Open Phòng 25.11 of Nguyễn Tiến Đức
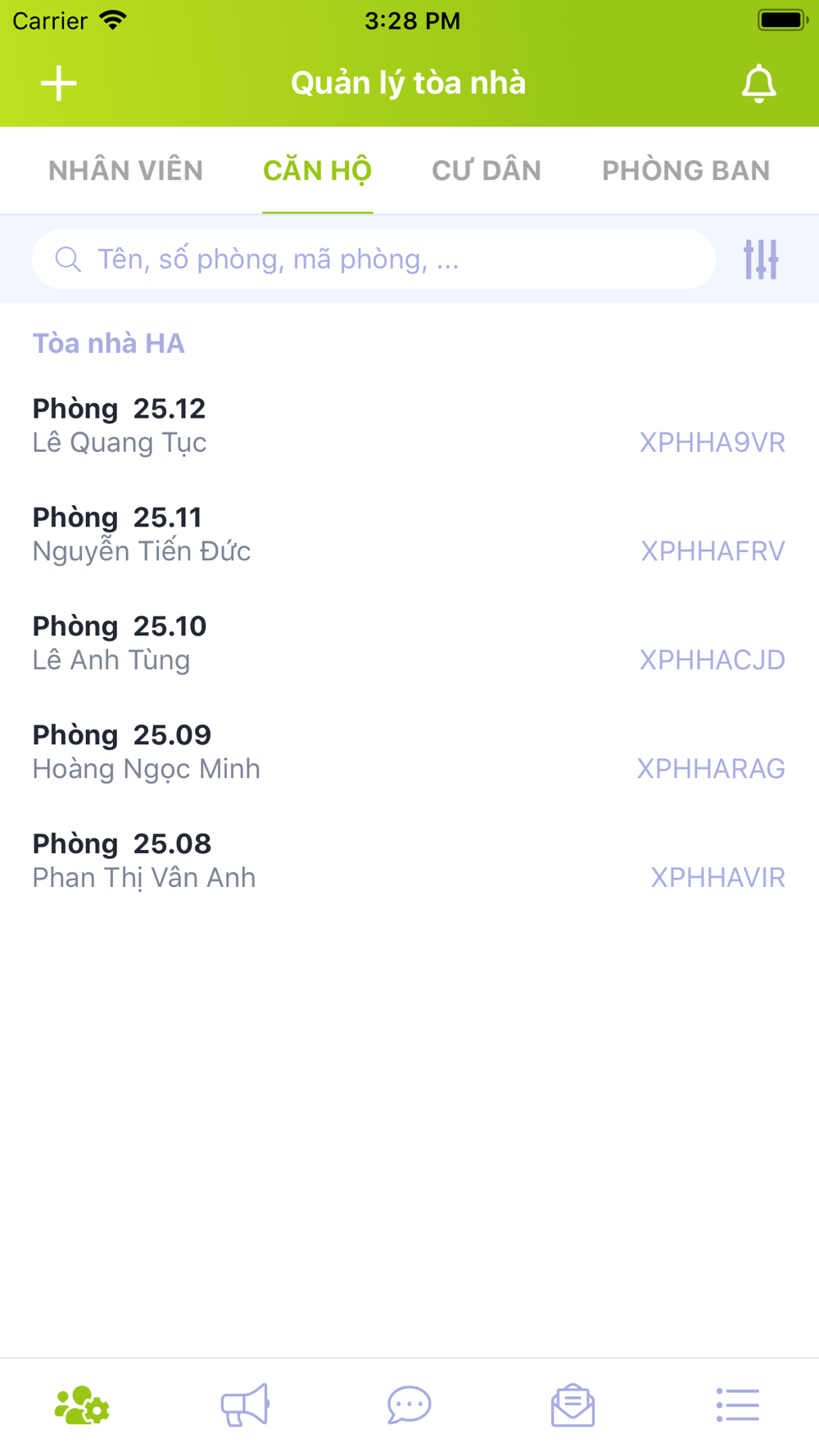 point(409,534)
